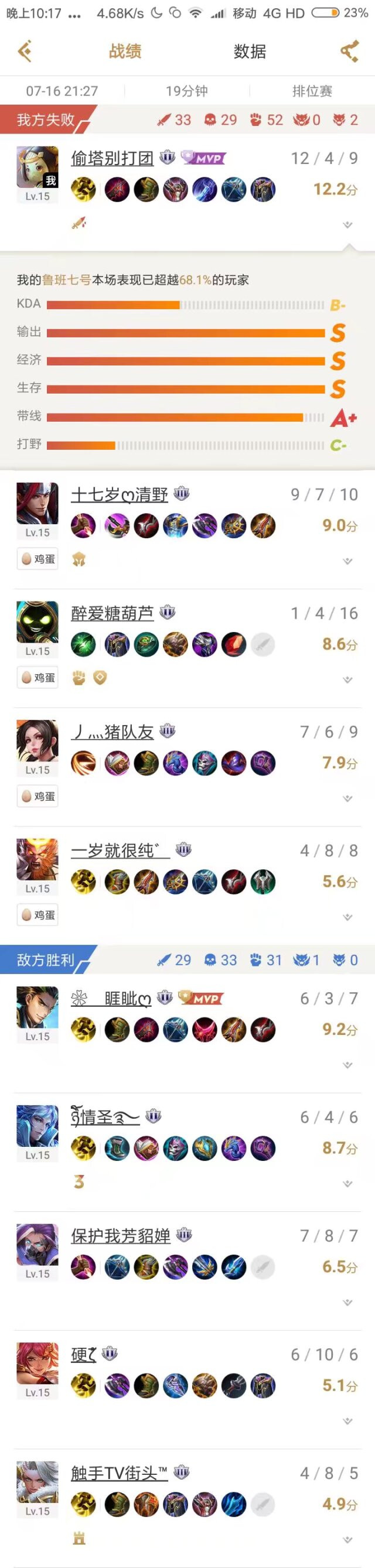The width and height of the screenshot is (375, 1568).
Task: Expand stats for 醉爱糖葫芦
Action: pos(347,680)
